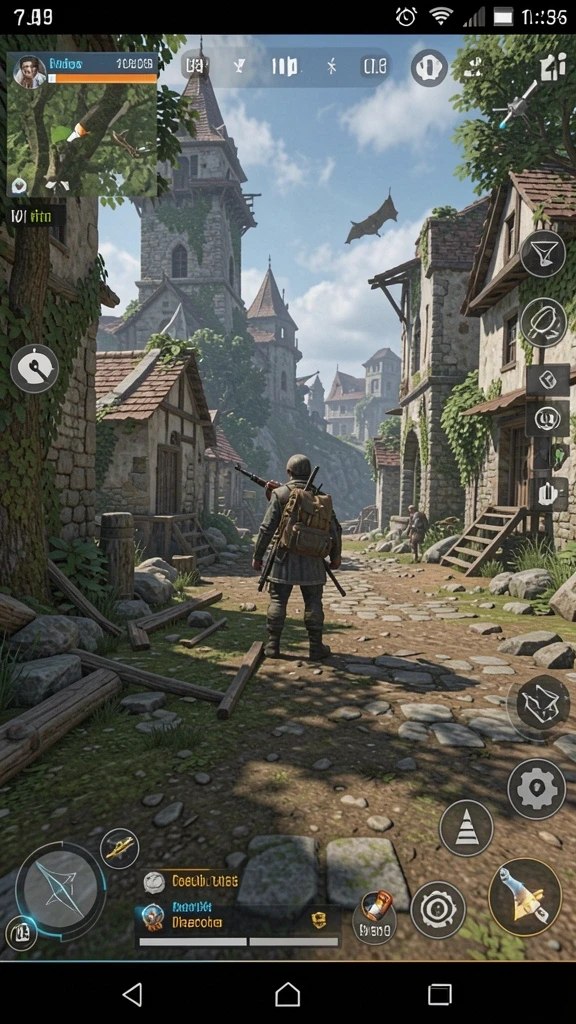The height and width of the screenshot is (1024, 576).
Task: Tap the round pin button on left edge
Action: click(x=35, y=368)
